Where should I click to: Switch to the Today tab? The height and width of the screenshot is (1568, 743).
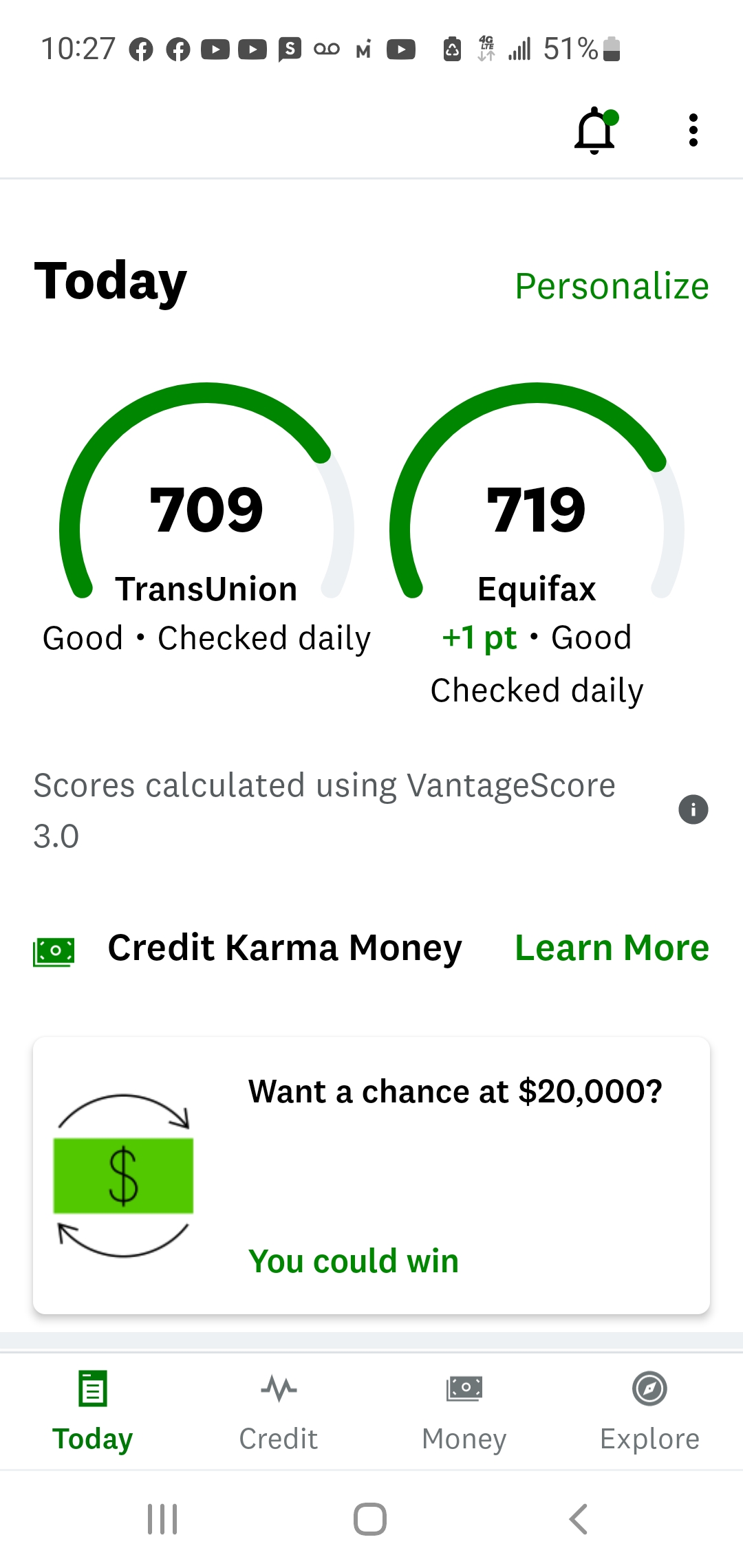pyautogui.click(x=93, y=1410)
